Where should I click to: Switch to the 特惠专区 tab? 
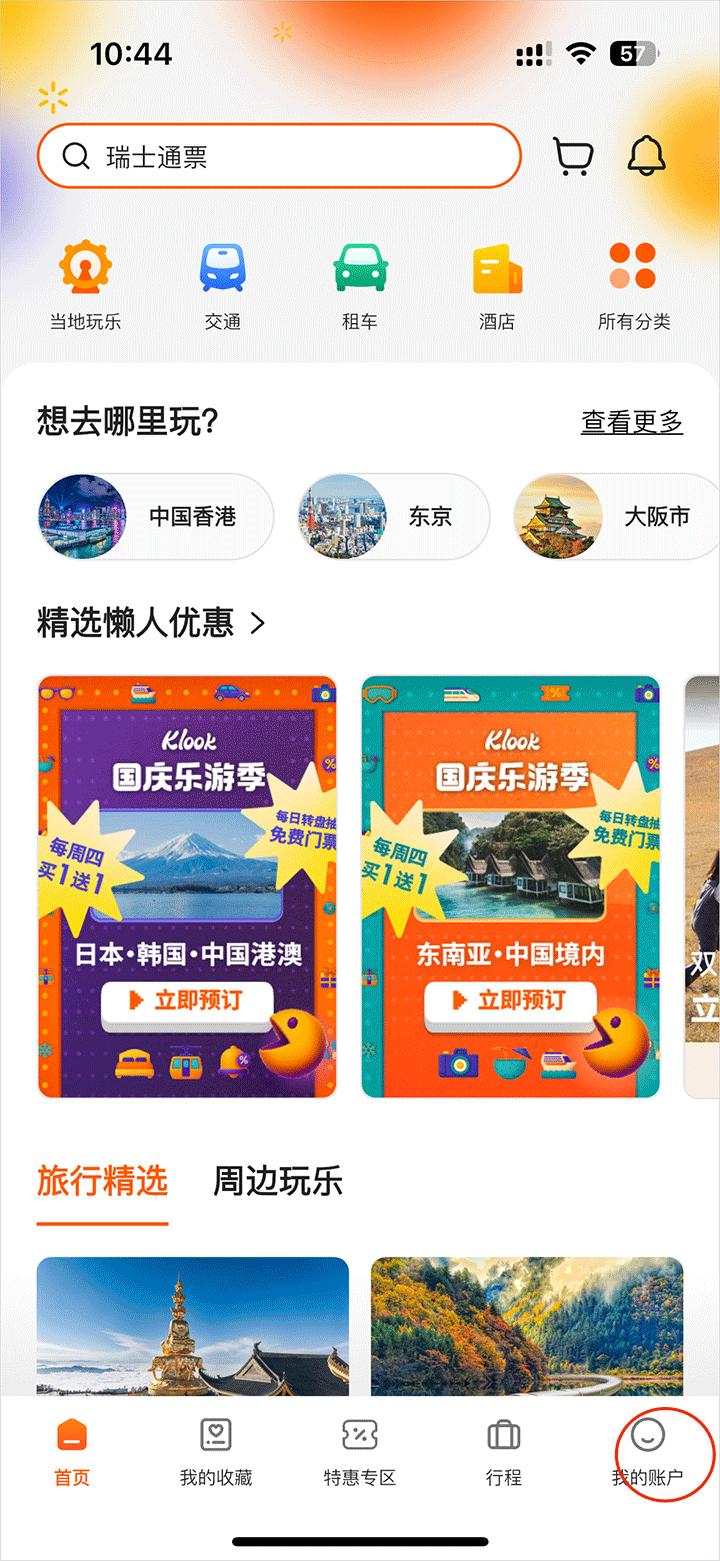click(360, 1452)
